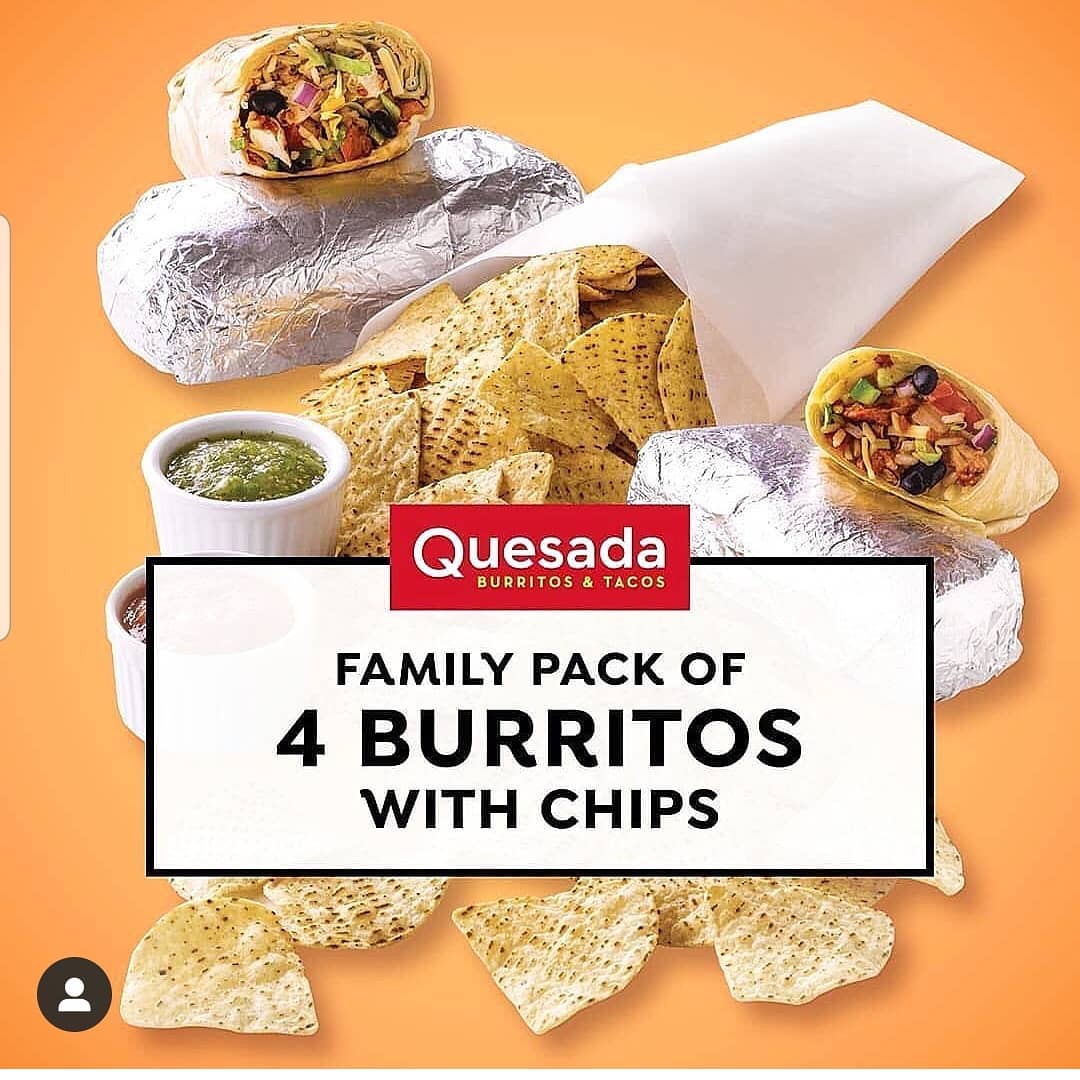Show people tagged in this photo
Viewport: 1080px width, 1080px height.
[74, 994]
